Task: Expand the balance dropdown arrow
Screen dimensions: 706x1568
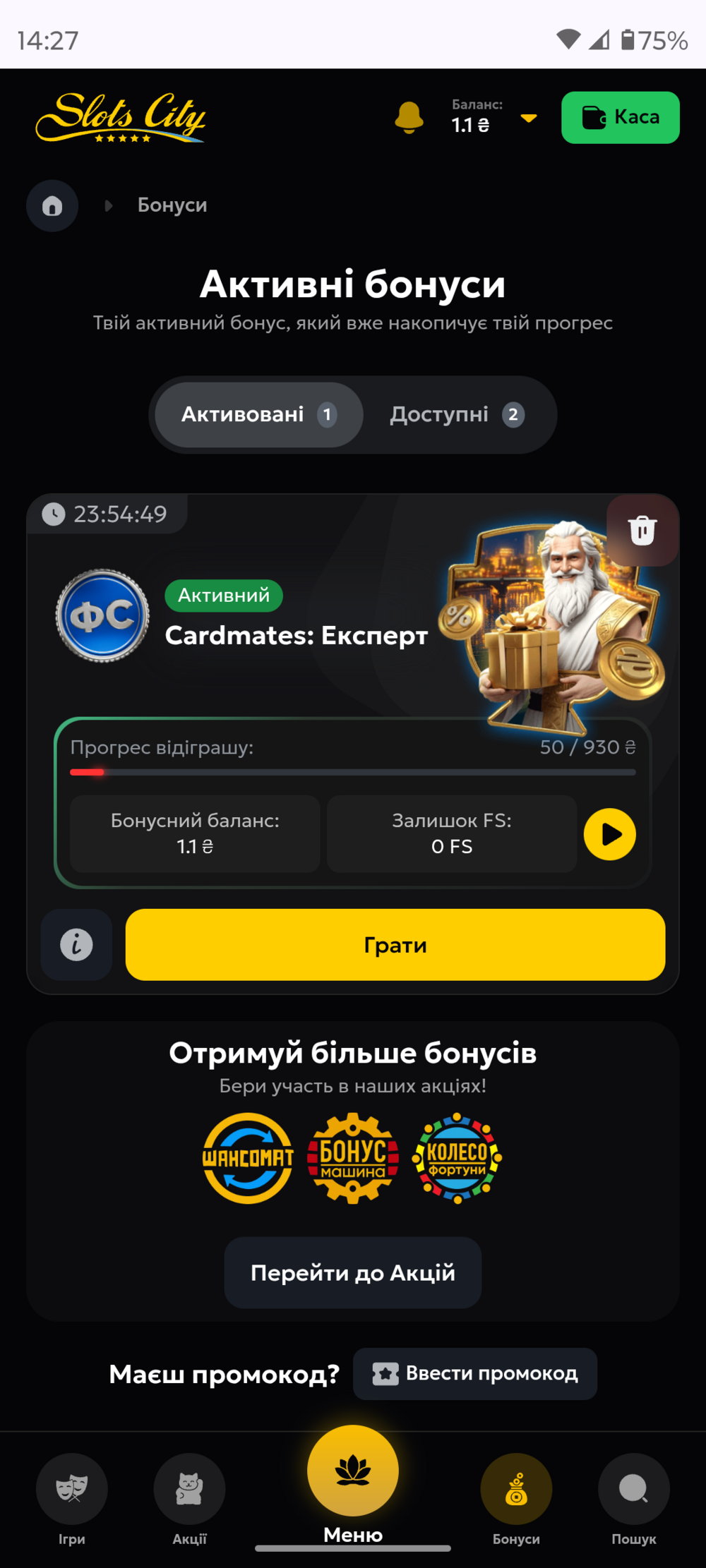Action: (529, 118)
